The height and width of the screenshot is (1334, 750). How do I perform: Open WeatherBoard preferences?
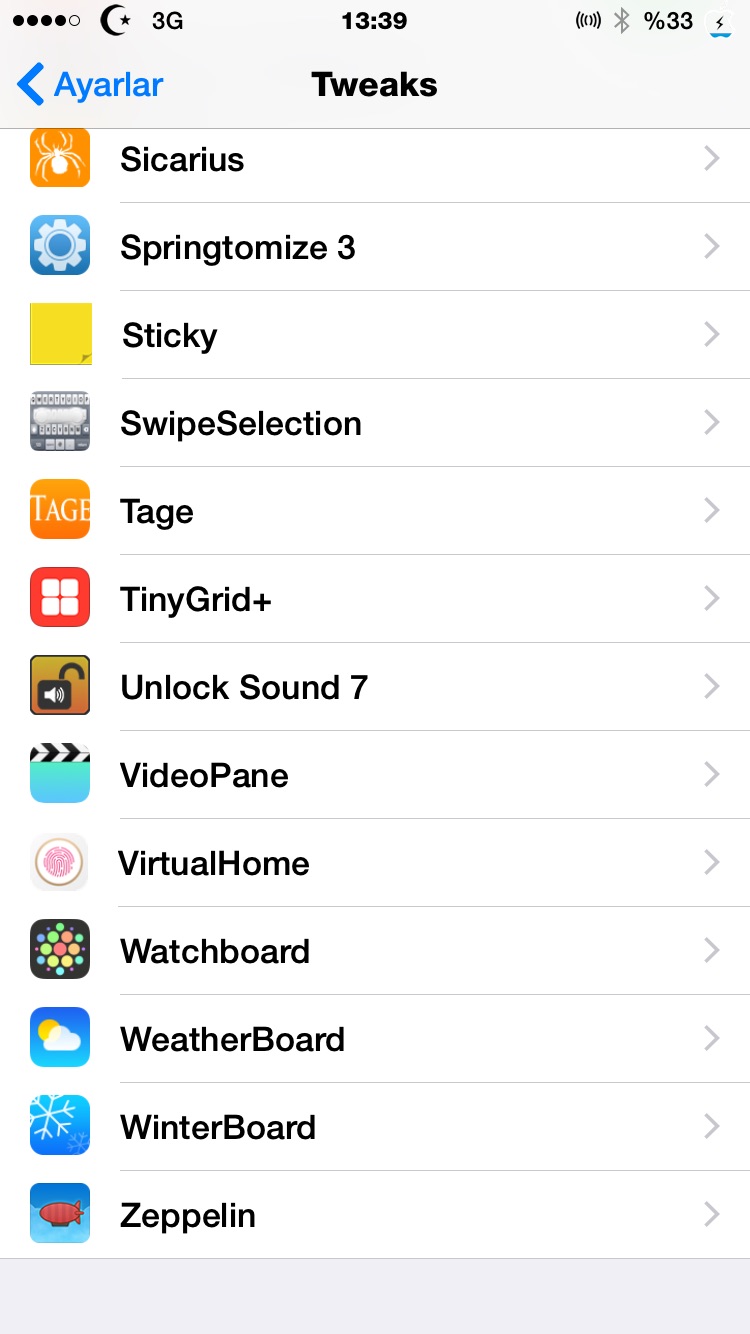click(375, 1039)
